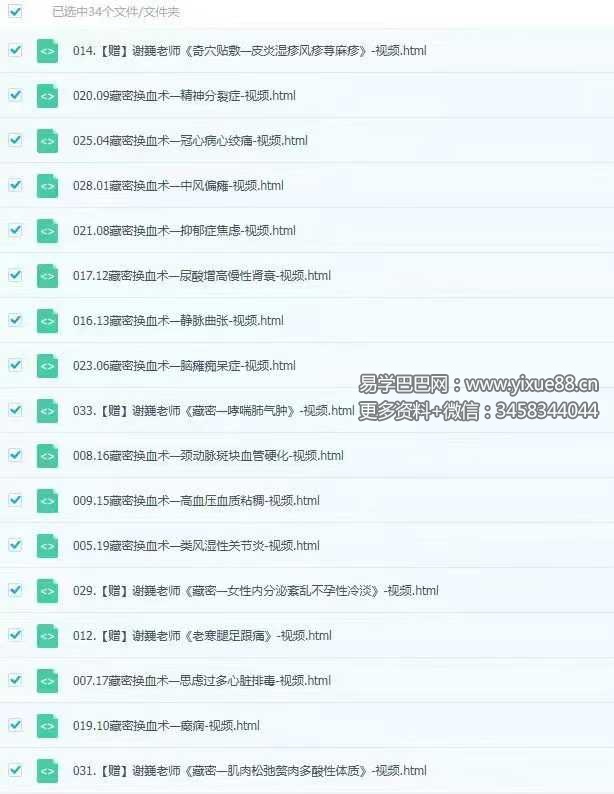614x794 pixels.
Task: Untick file 017.12 尿酸增高慢性肾衰
Action: pos(15,274)
